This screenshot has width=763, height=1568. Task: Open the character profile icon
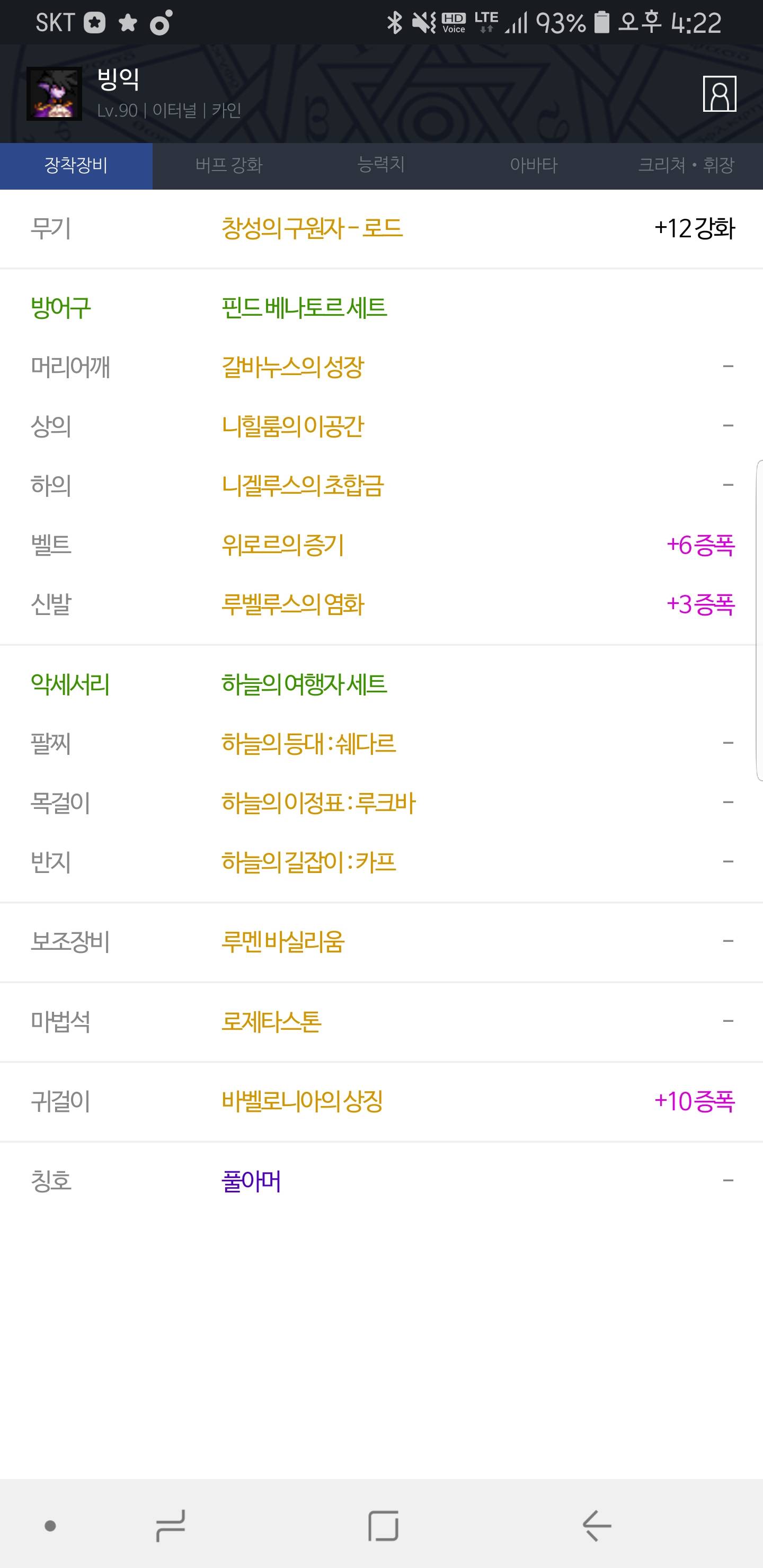tap(719, 94)
